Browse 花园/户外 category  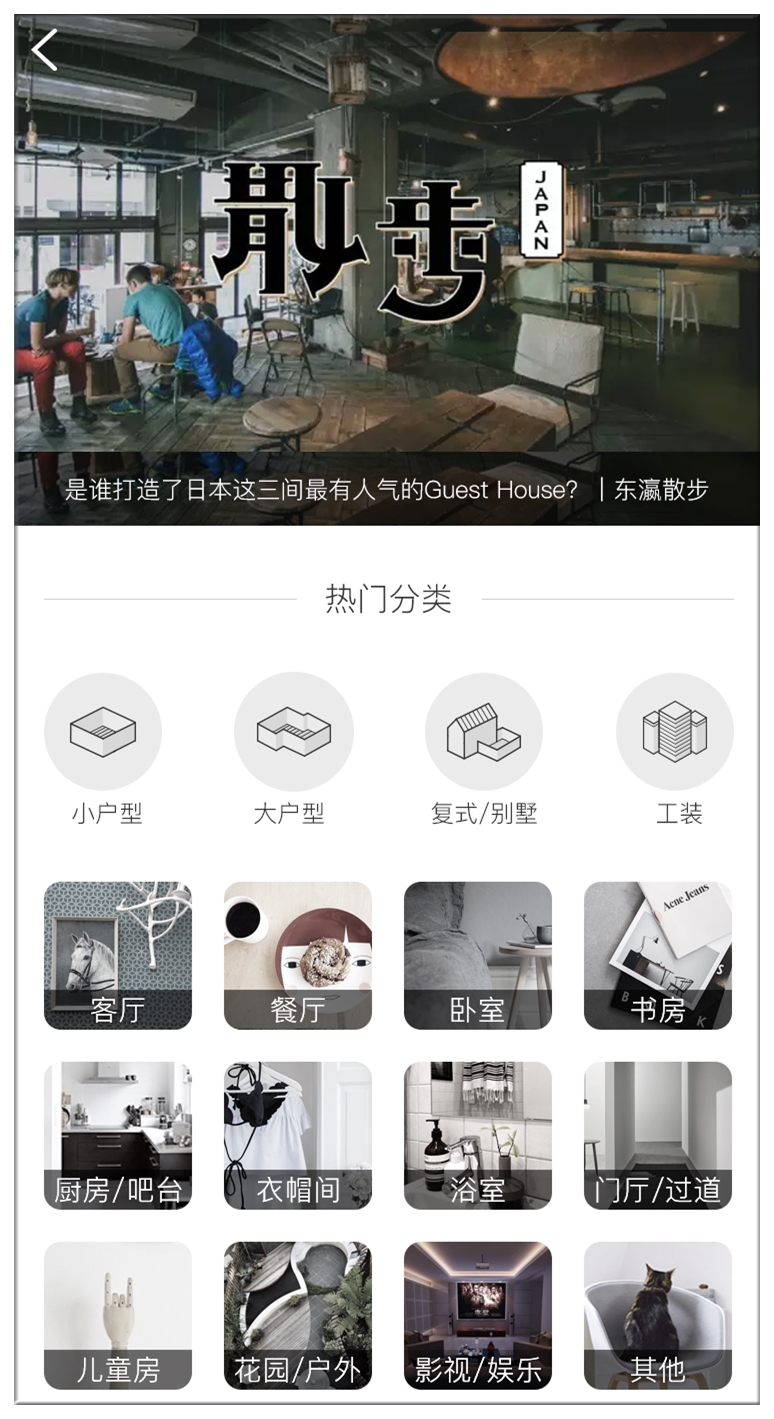click(x=298, y=1316)
